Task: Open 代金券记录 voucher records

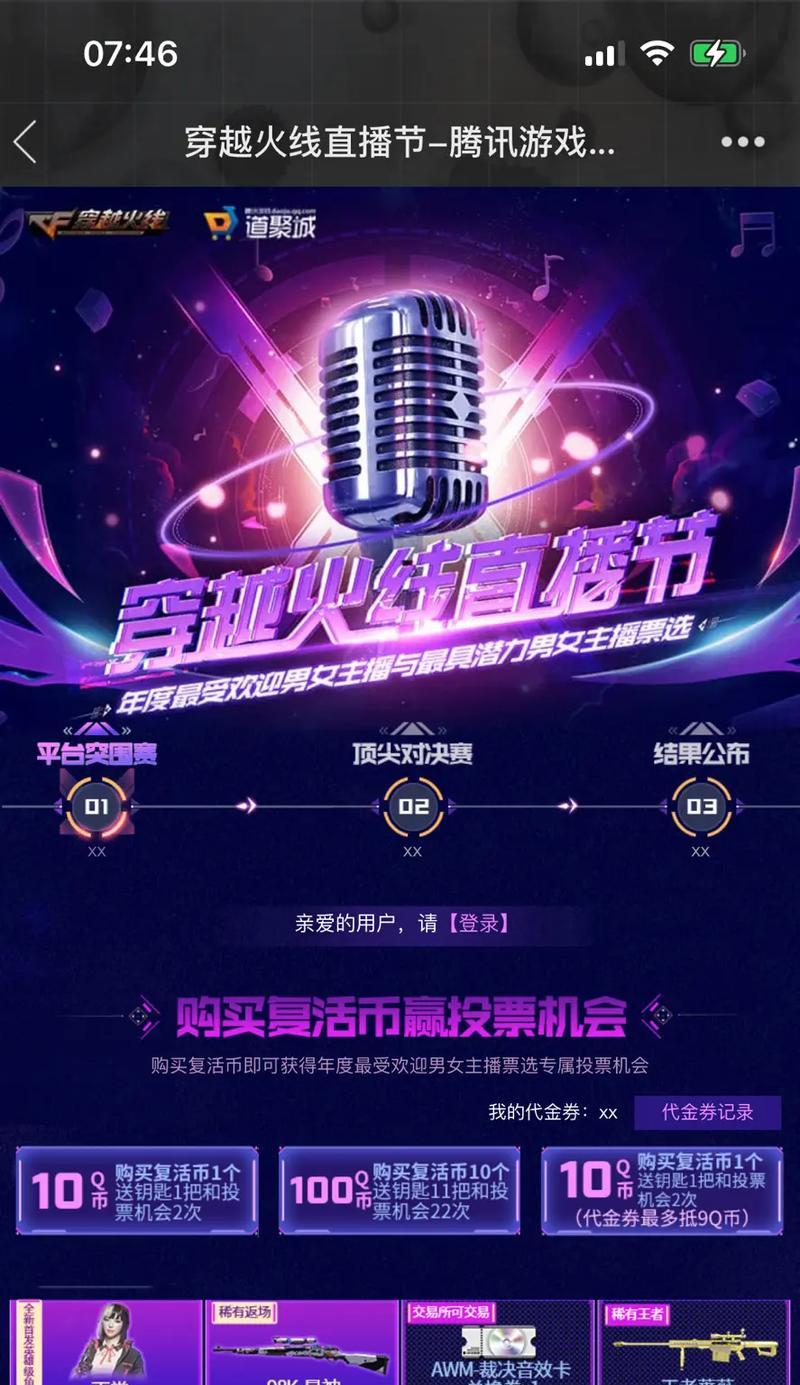Action: [x=707, y=1112]
